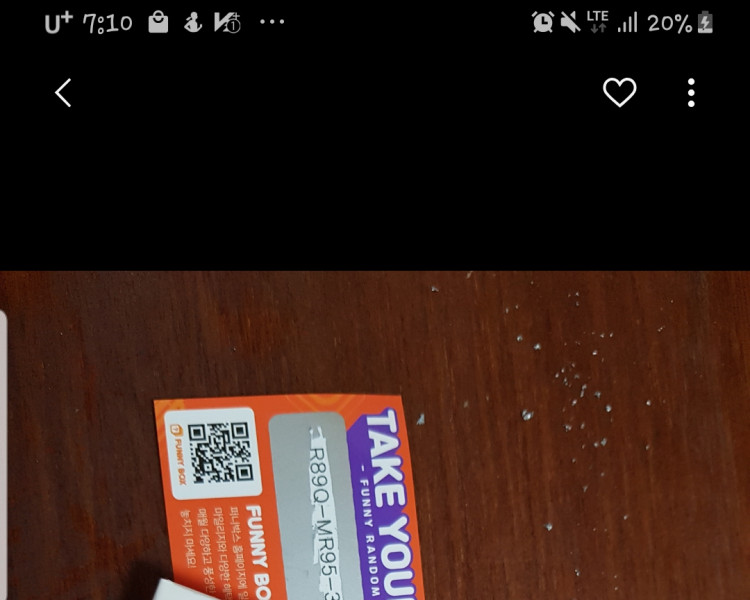Go back using the arrow icon
The image size is (750, 600).
[63, 93]
